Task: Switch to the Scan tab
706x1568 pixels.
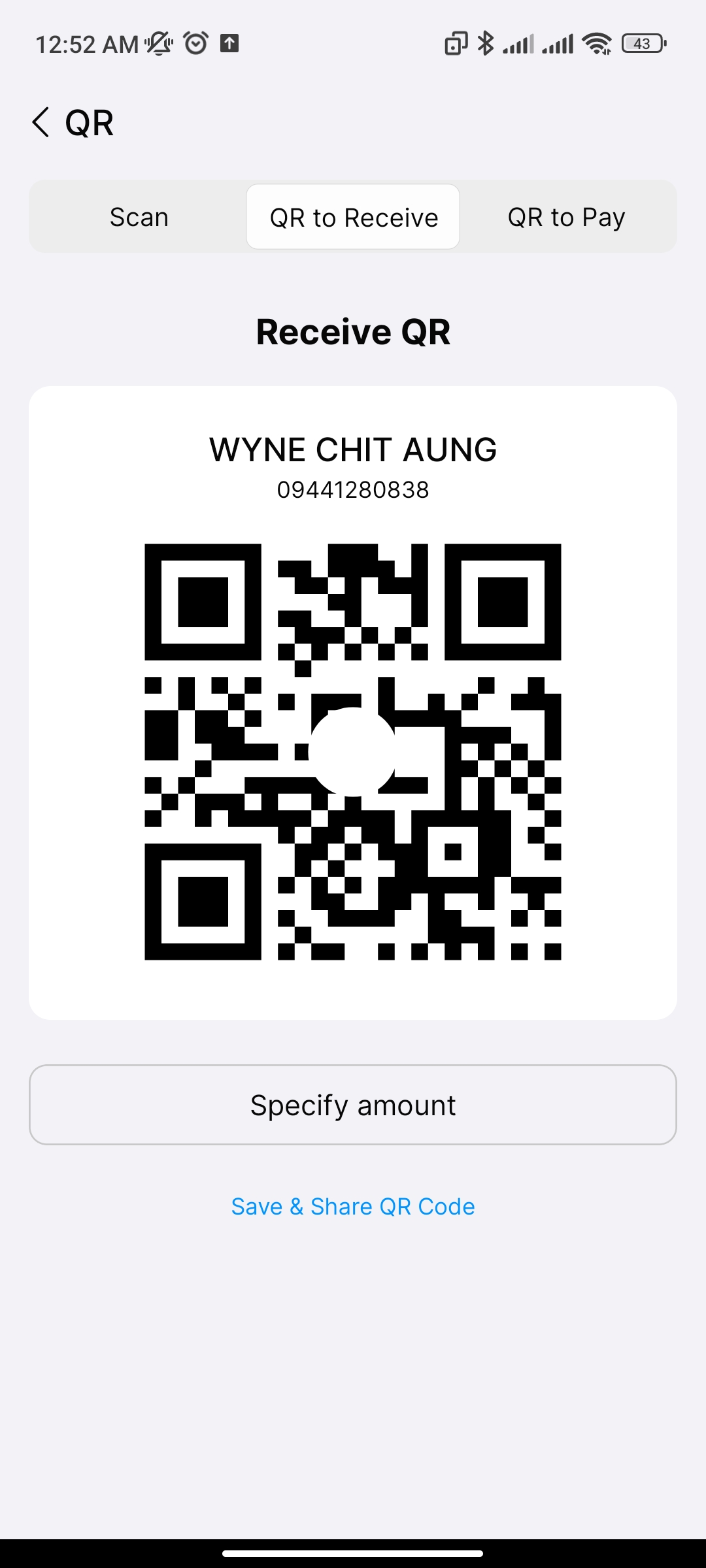Action: pyautogui.click(x=139, y=217)
